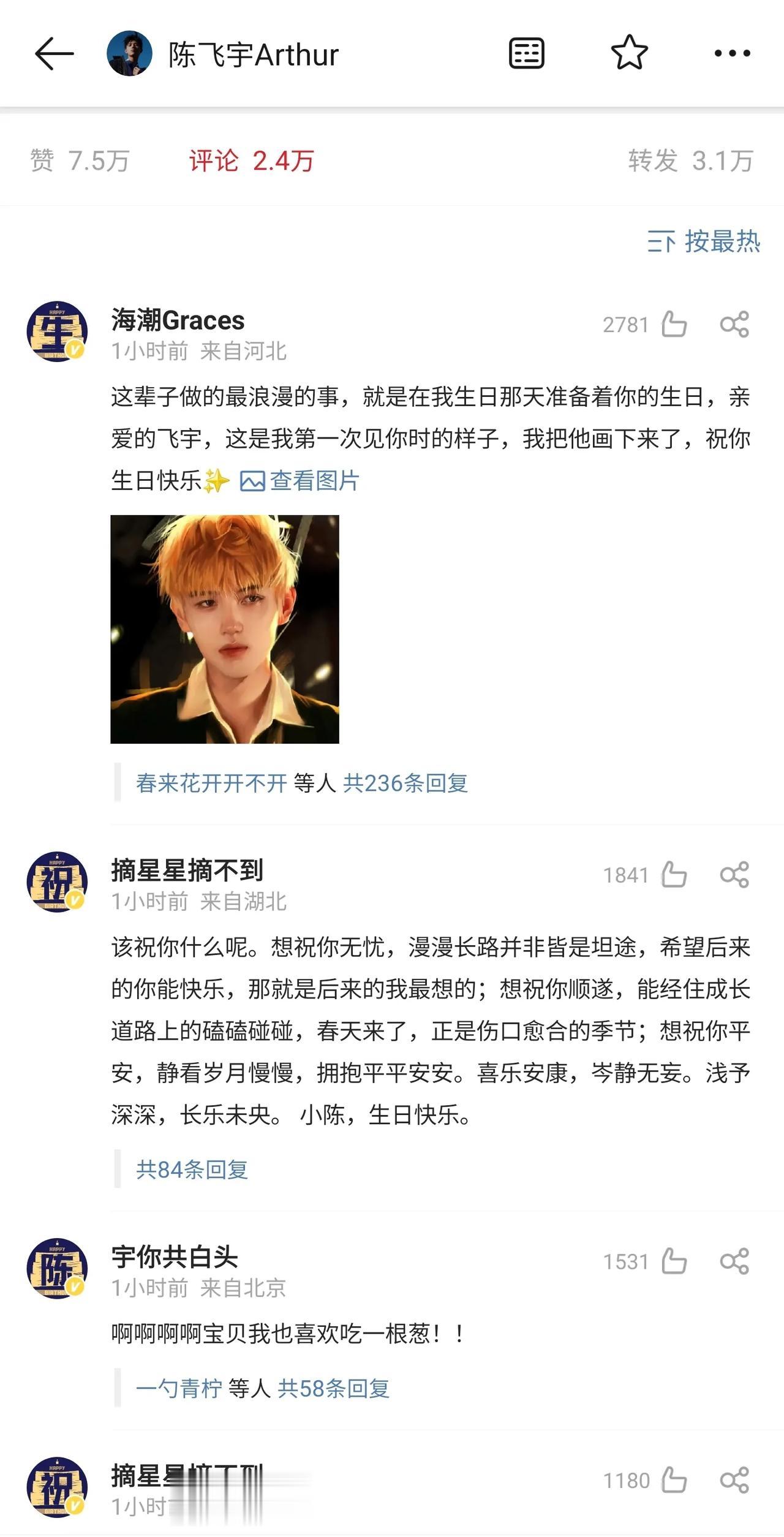The image size is (784, 1537).
Task: Share 宇你共白头's comment
Action: tap(734, 1261)
